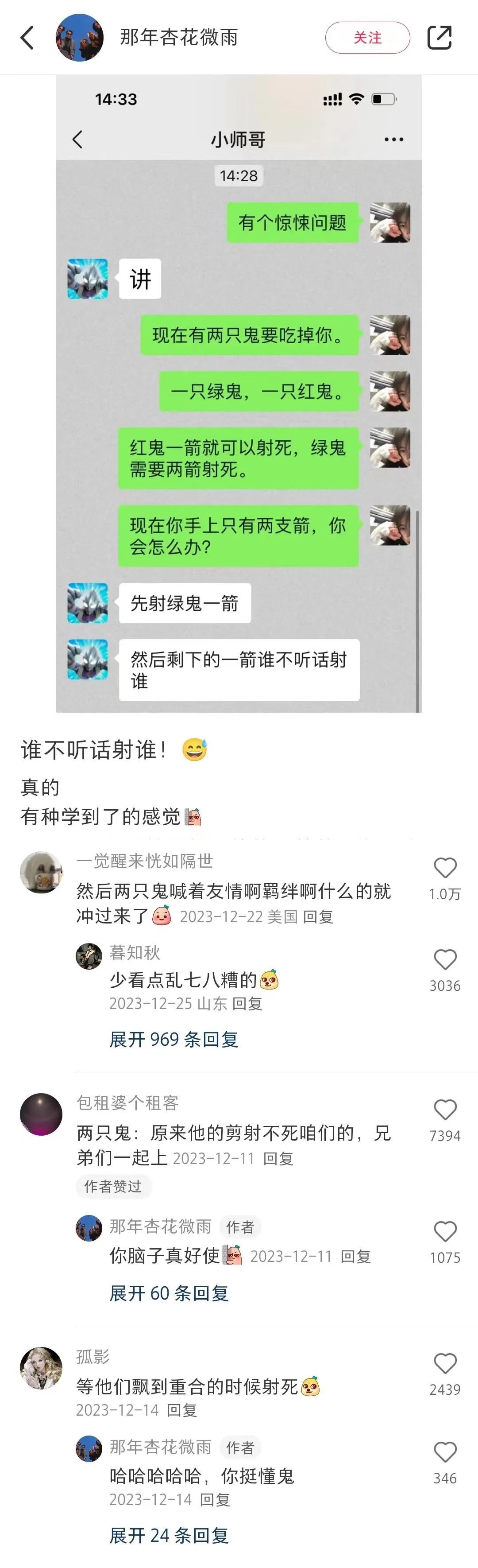Open 那年杏花微雨's profile avatar in header
The width and height of the screenshot is (478, 1568).
80,38
